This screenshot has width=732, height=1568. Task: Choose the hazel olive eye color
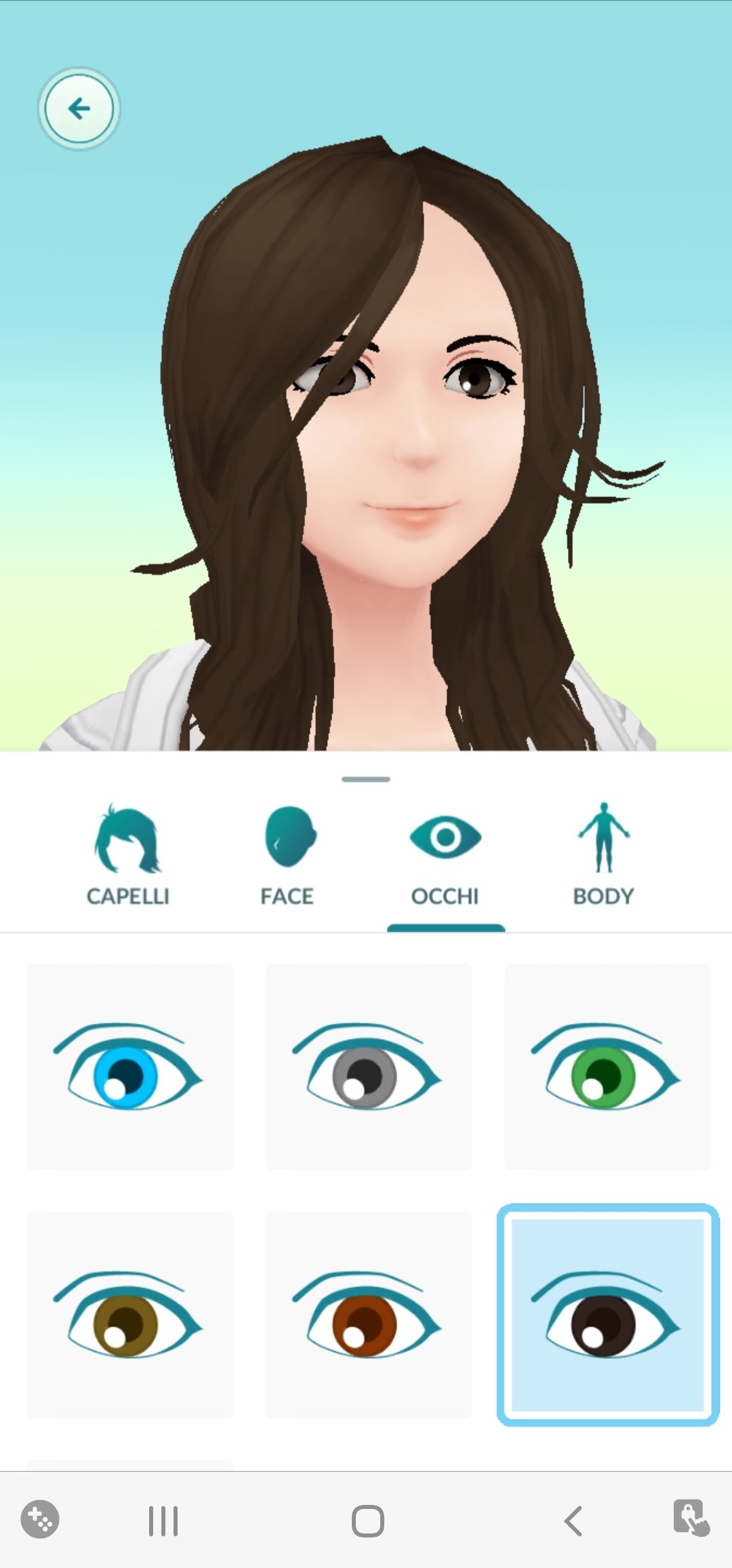click(x=129, y=1315)
